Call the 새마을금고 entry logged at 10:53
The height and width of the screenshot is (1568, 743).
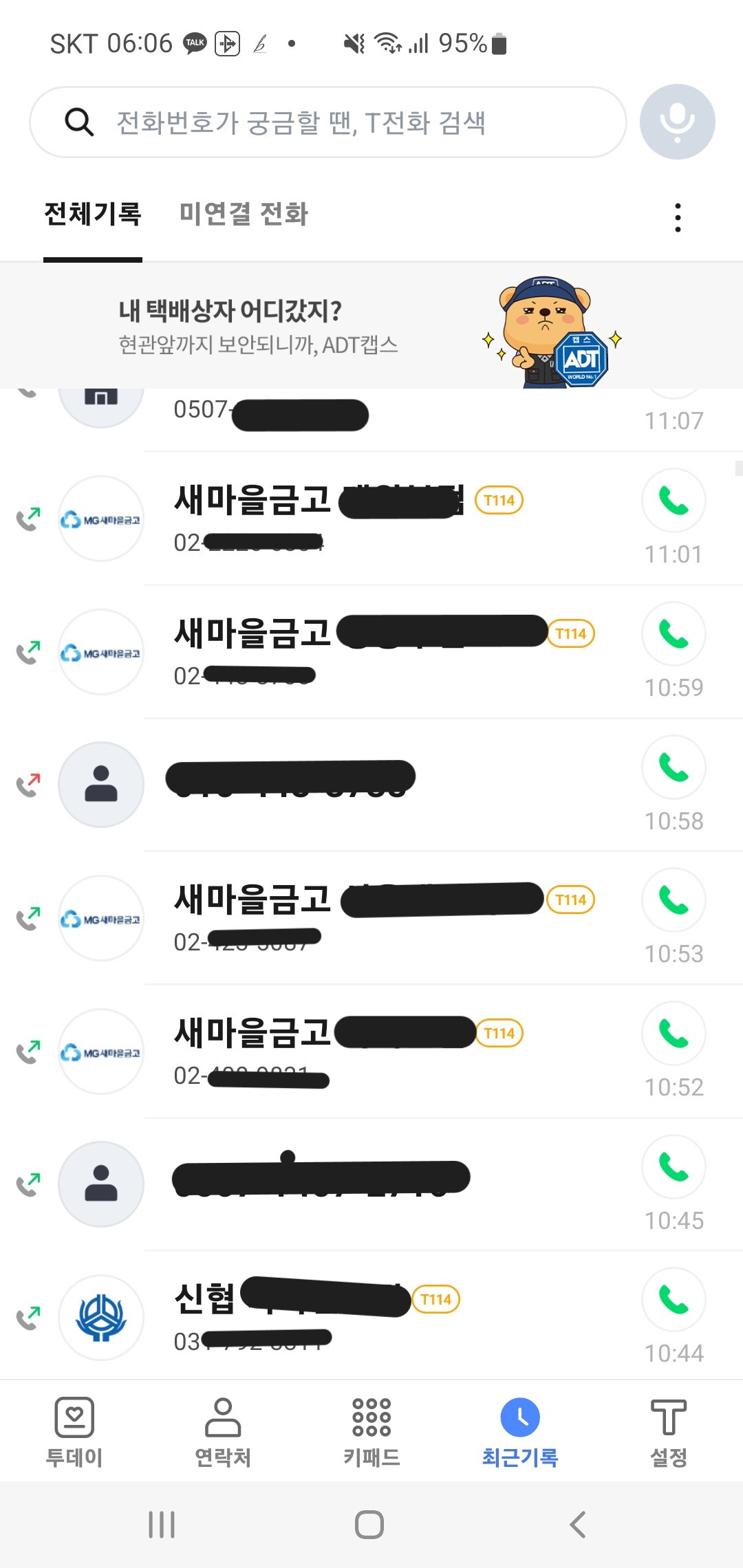click(x=674, y=900)
